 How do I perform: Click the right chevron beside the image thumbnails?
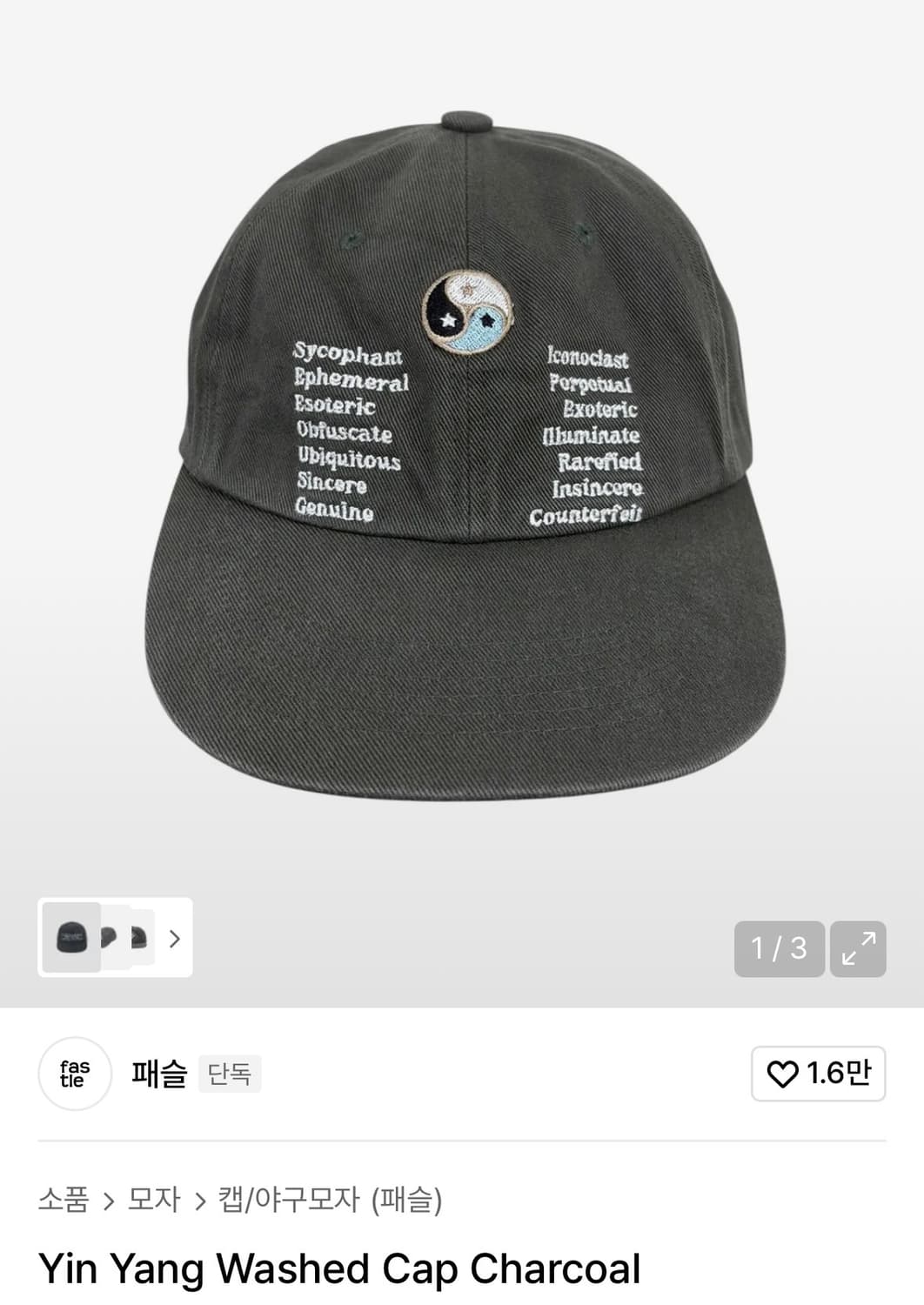[174, 940]
